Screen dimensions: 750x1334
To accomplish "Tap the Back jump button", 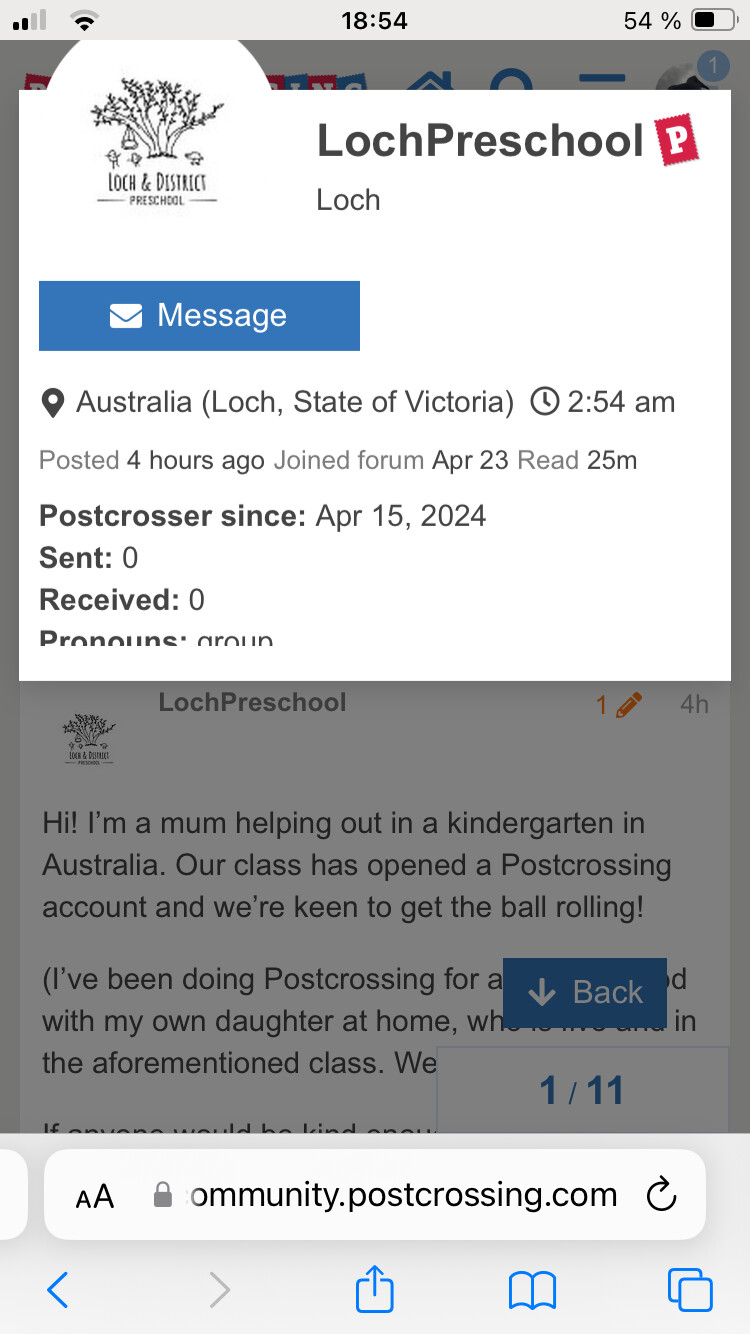I will pos(585,992).
